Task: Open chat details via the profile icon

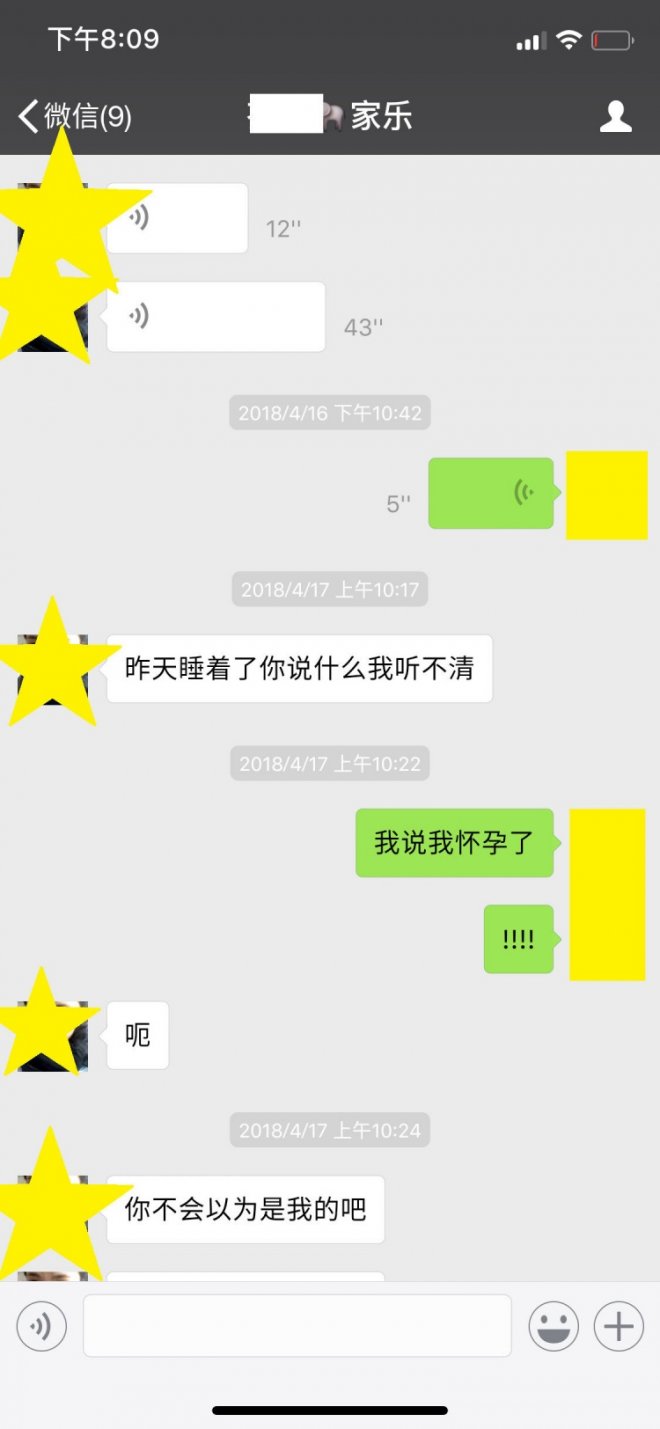Action: [x=615, y=117]
